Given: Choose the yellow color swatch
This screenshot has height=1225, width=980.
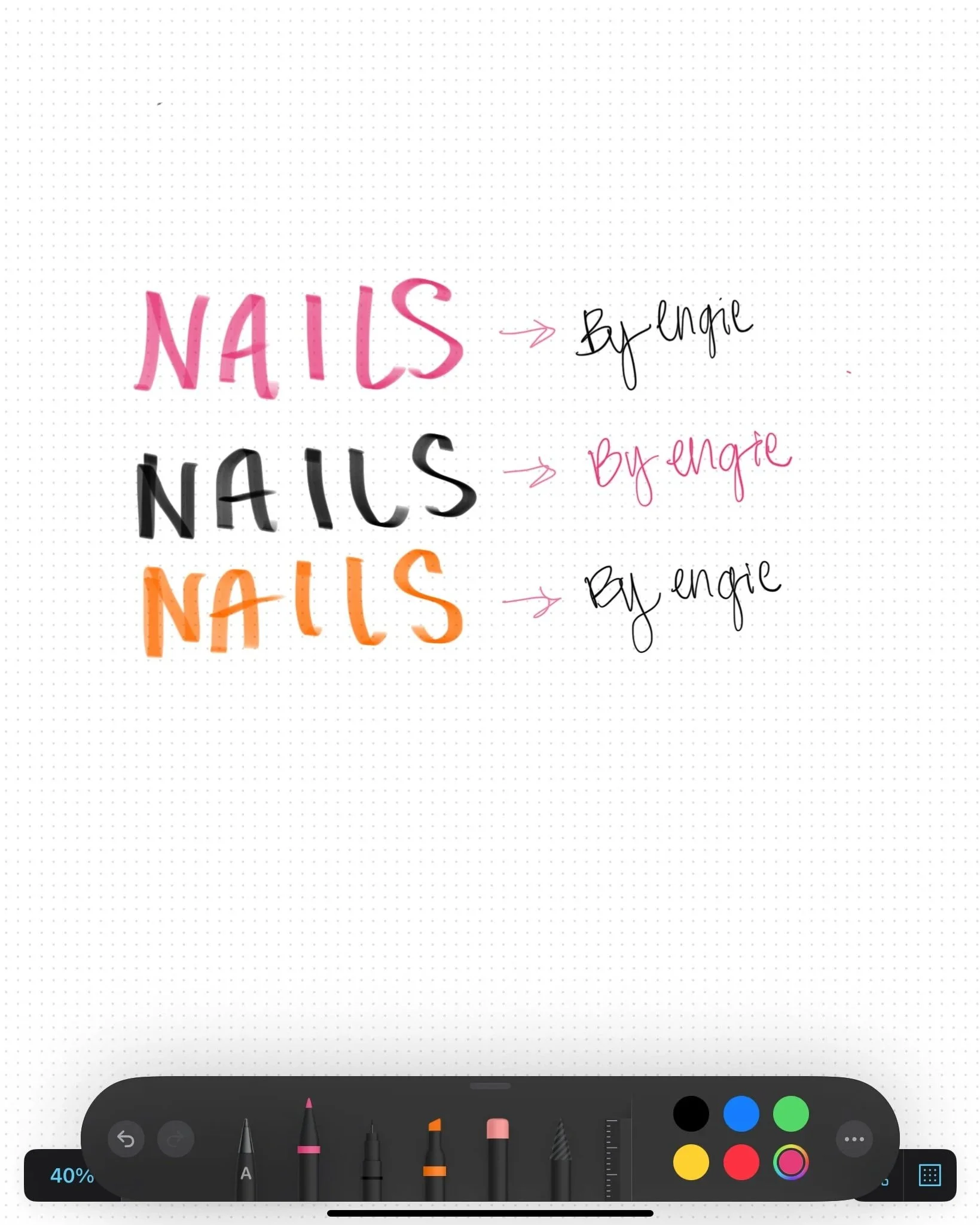Looking at the screenshot, I should 691,1162.
